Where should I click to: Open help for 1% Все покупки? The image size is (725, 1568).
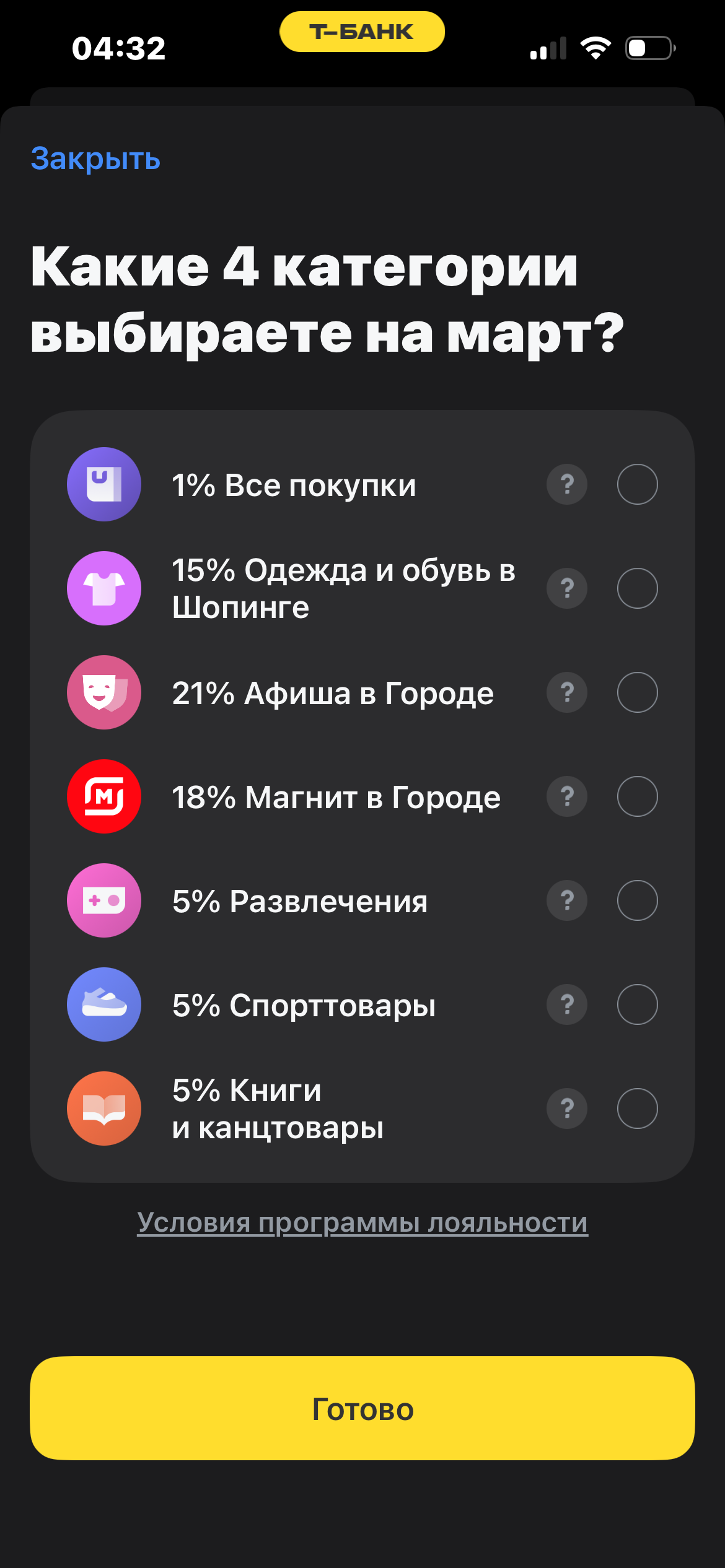[x=566, y=484]
